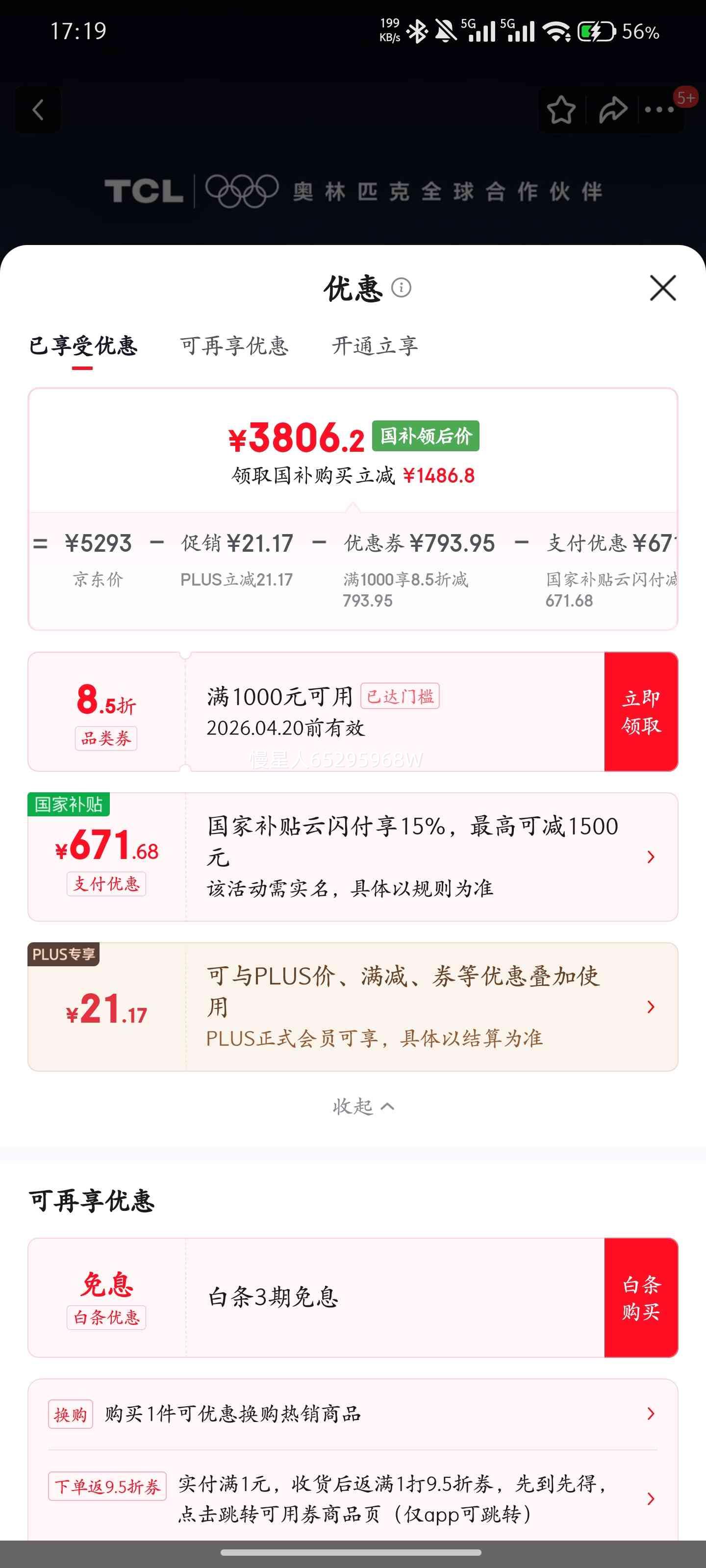Image resolution: width=706 pixels, height=1568 pixels.
Task: Favorite the product via the star icon
Action: (x=562, y=110)
